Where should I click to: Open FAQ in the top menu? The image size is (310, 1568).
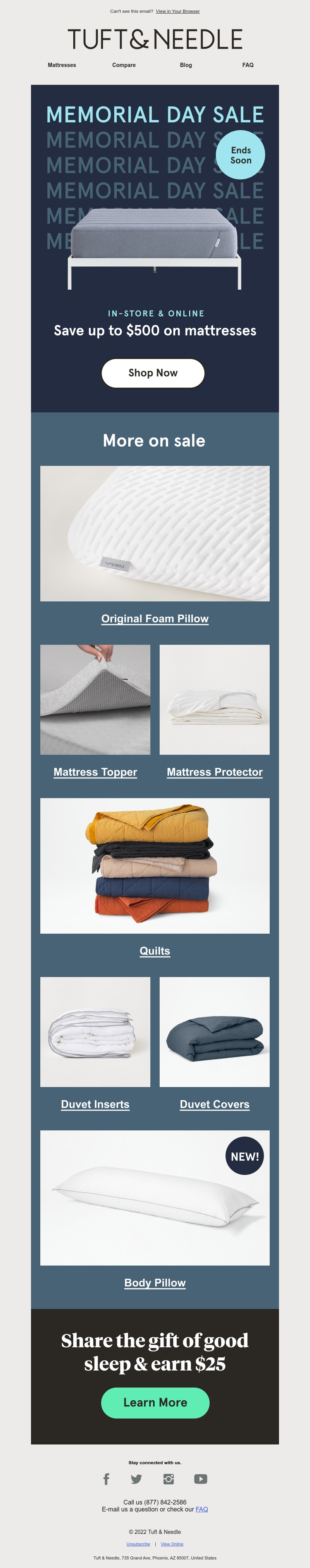248,65
